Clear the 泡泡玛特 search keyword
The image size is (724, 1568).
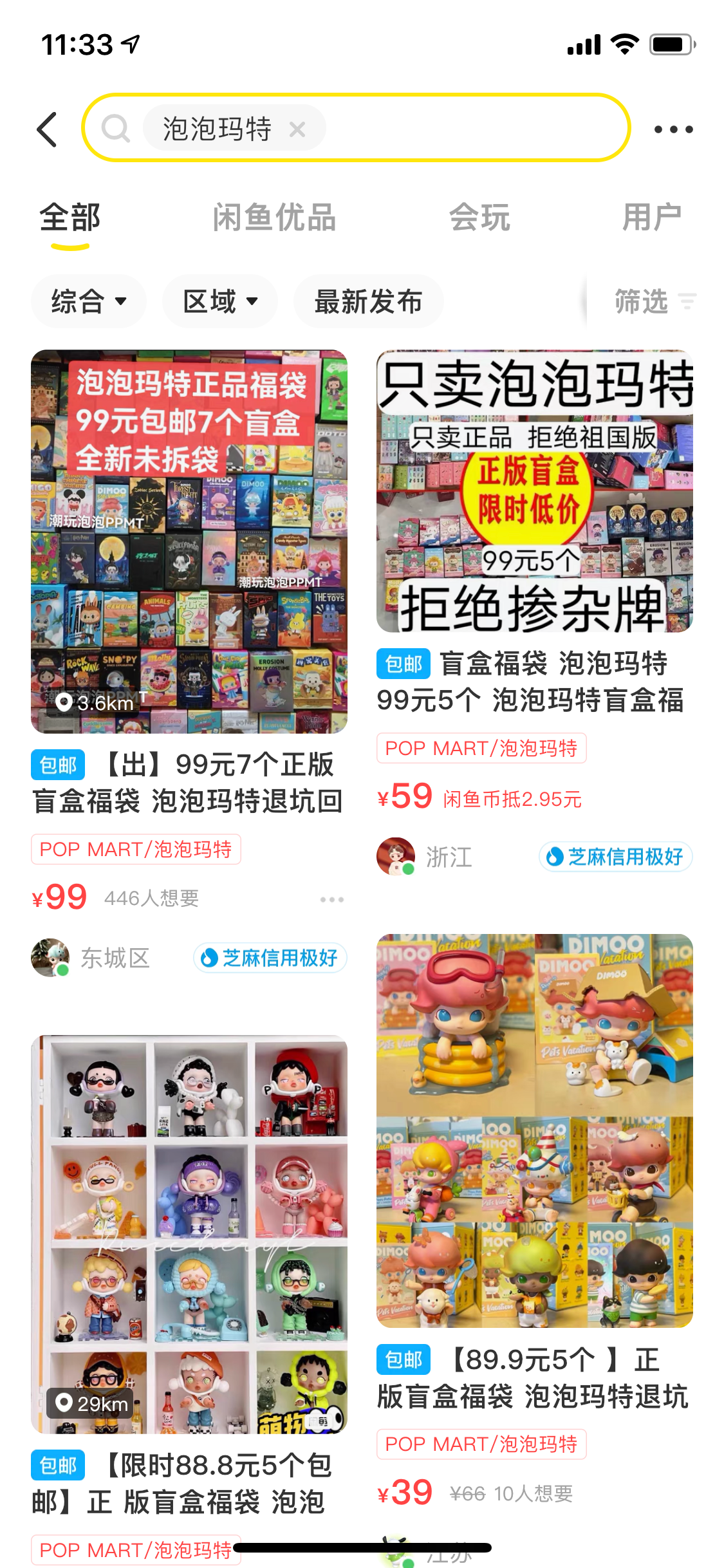click(297, 129)
